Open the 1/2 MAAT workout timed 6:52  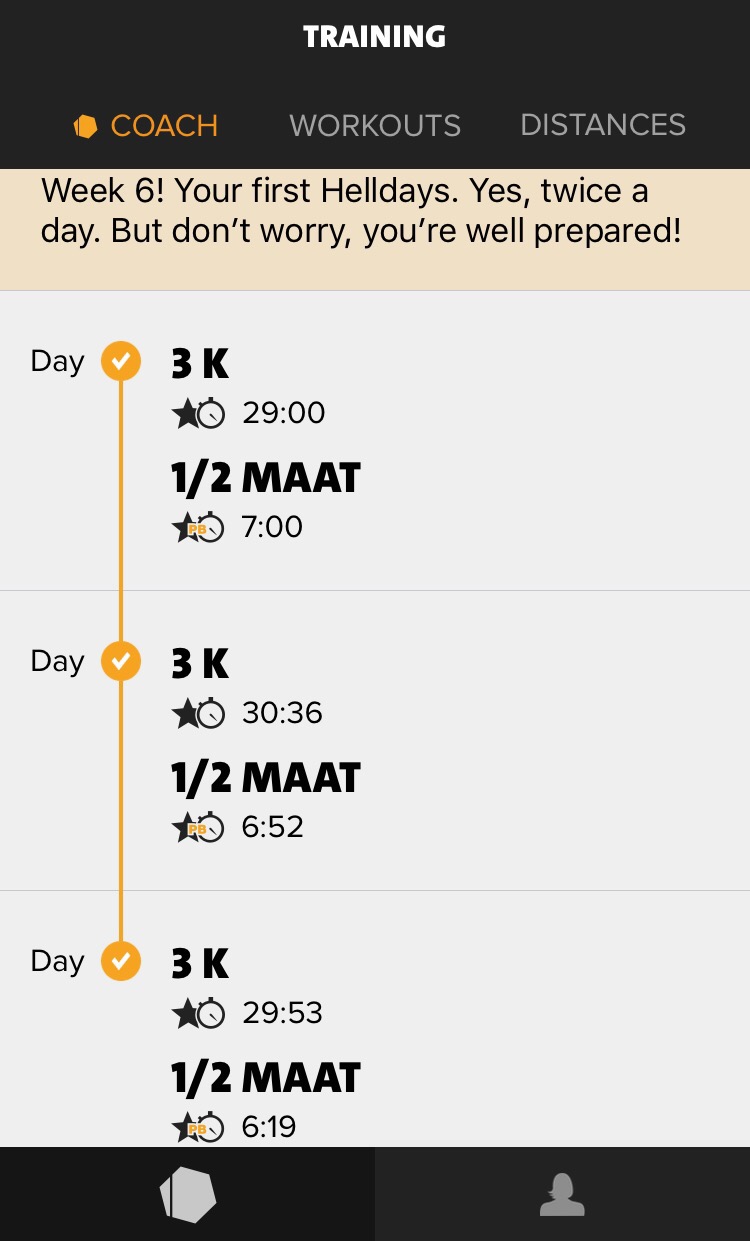[265, 801]
